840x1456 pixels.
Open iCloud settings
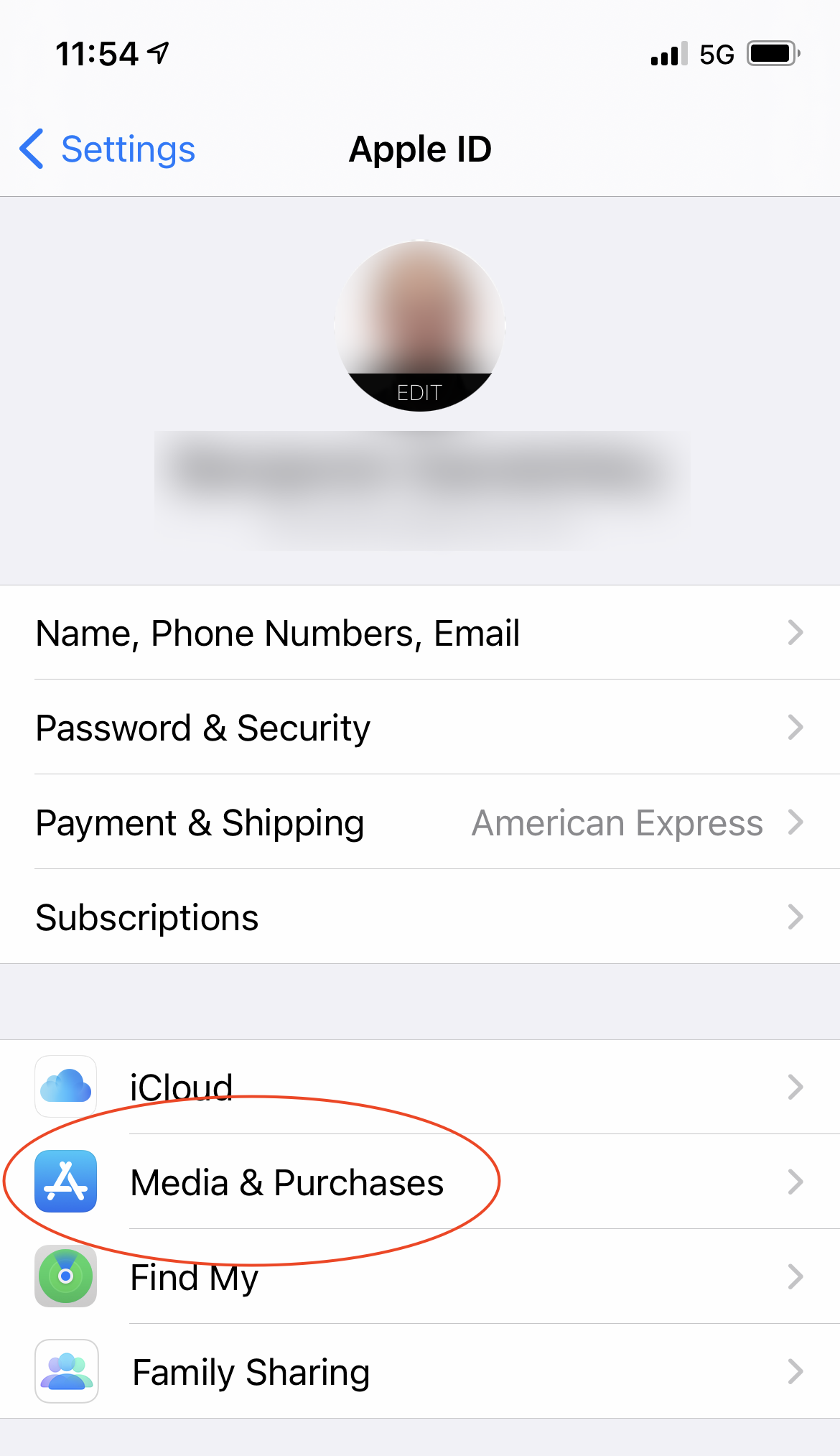(x=420, y=1087)
